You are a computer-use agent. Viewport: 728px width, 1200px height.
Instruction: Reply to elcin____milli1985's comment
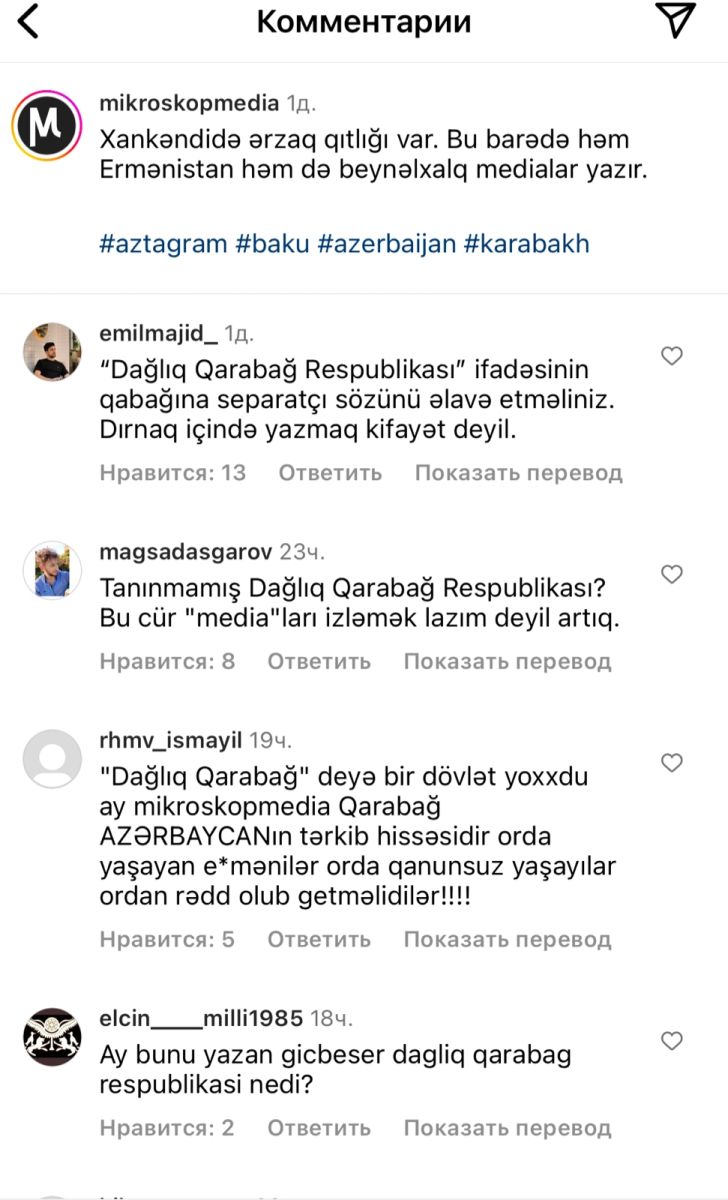319,1128
